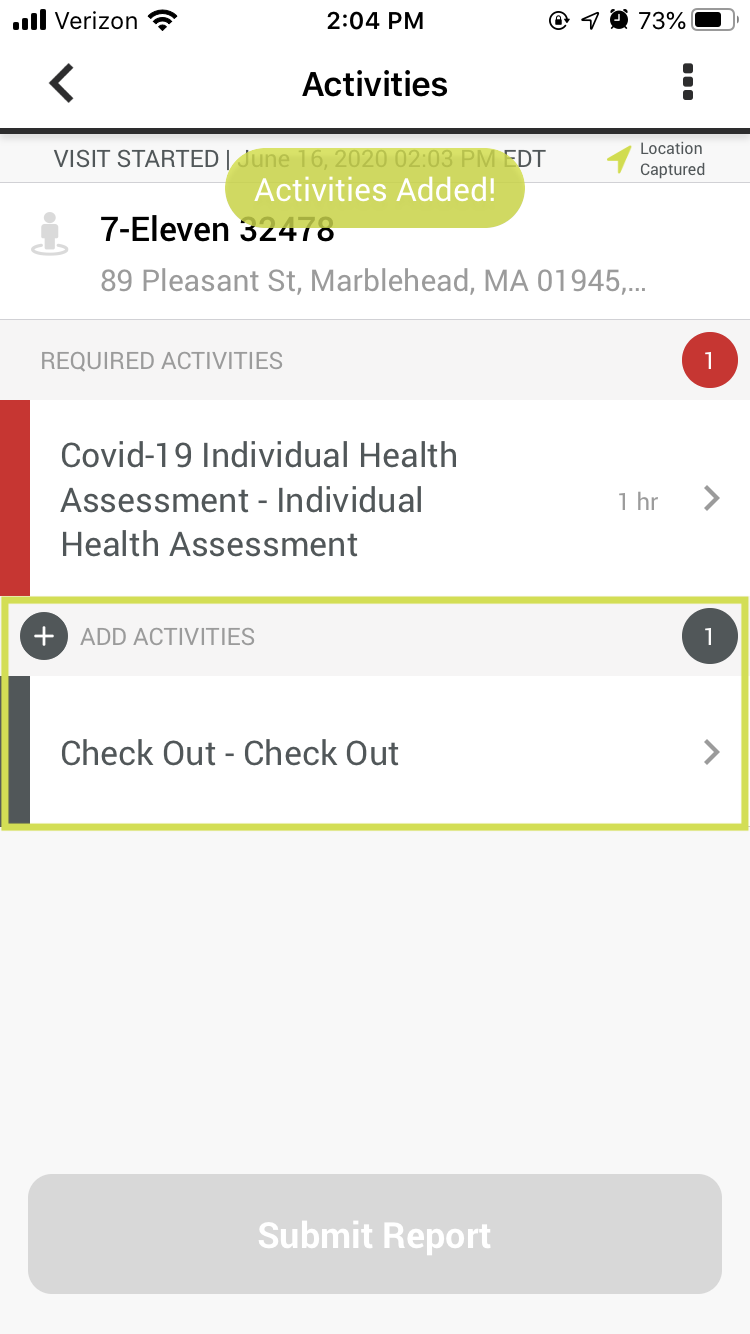The height and width of the screenshot is (1334, 750).
Task: Open the 7-Eleven 32478 store details
Action: point(375,252)
